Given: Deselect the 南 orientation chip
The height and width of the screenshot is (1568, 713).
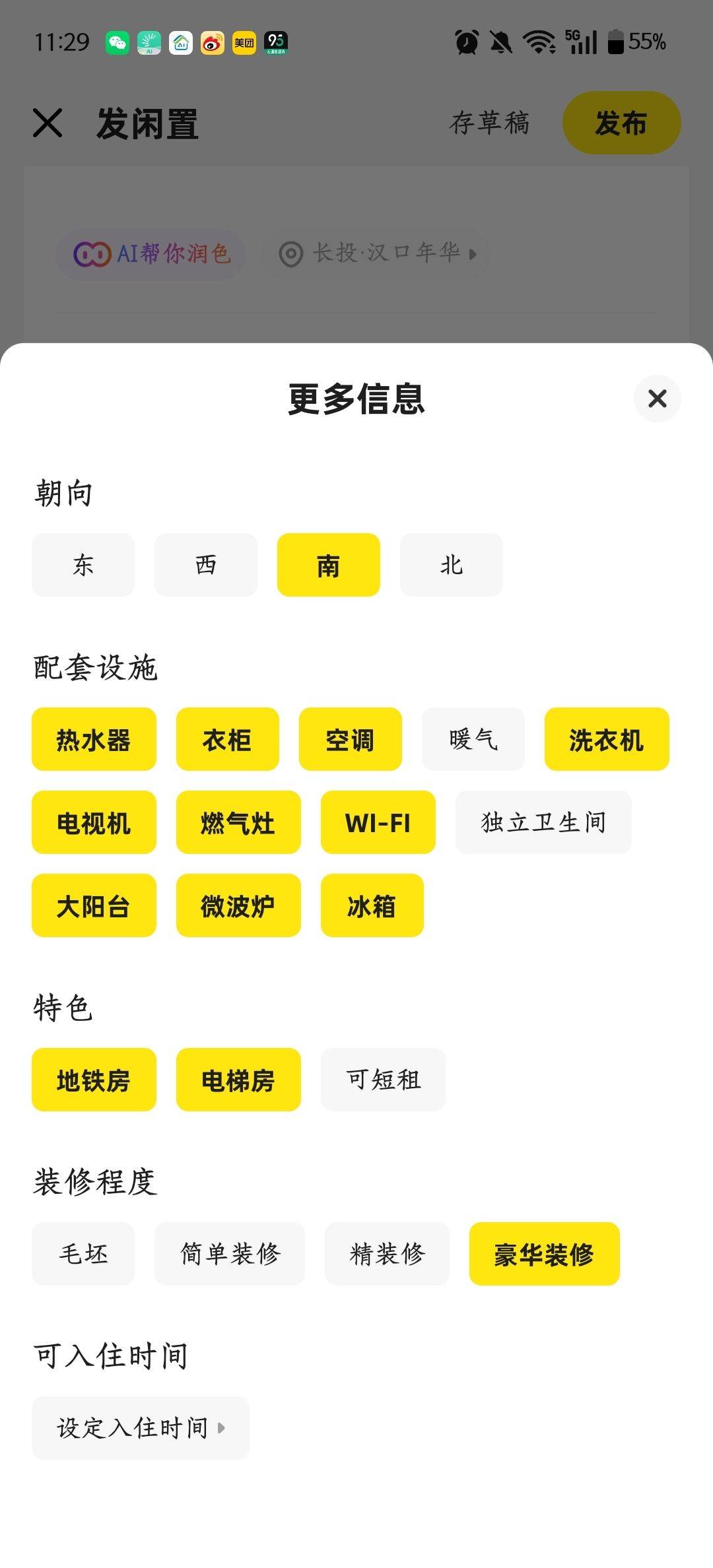Looking at the screenshot, I should 329,565.
